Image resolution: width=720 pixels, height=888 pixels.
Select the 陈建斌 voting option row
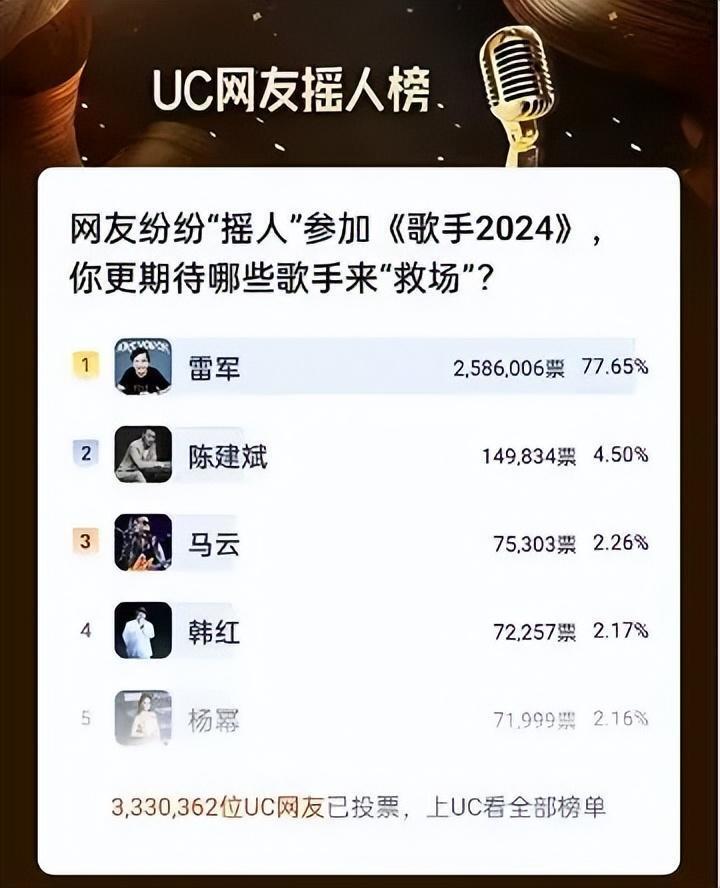360,453
